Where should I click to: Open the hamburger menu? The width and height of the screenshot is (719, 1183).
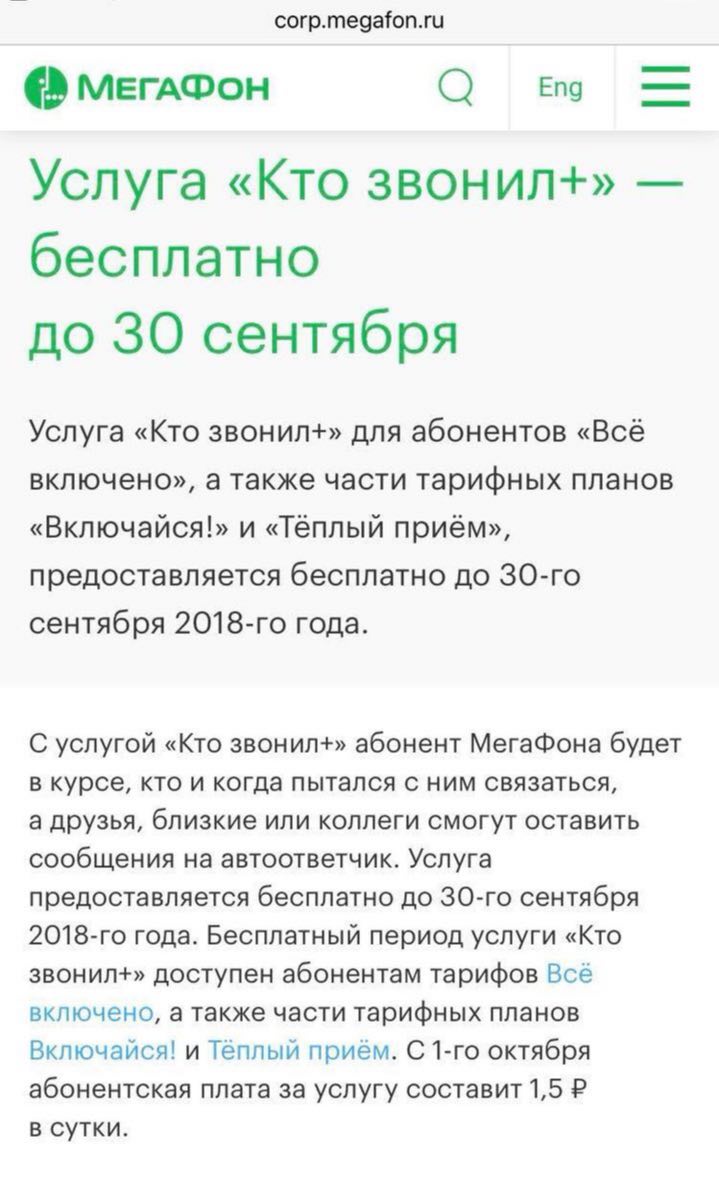[666, 88]
